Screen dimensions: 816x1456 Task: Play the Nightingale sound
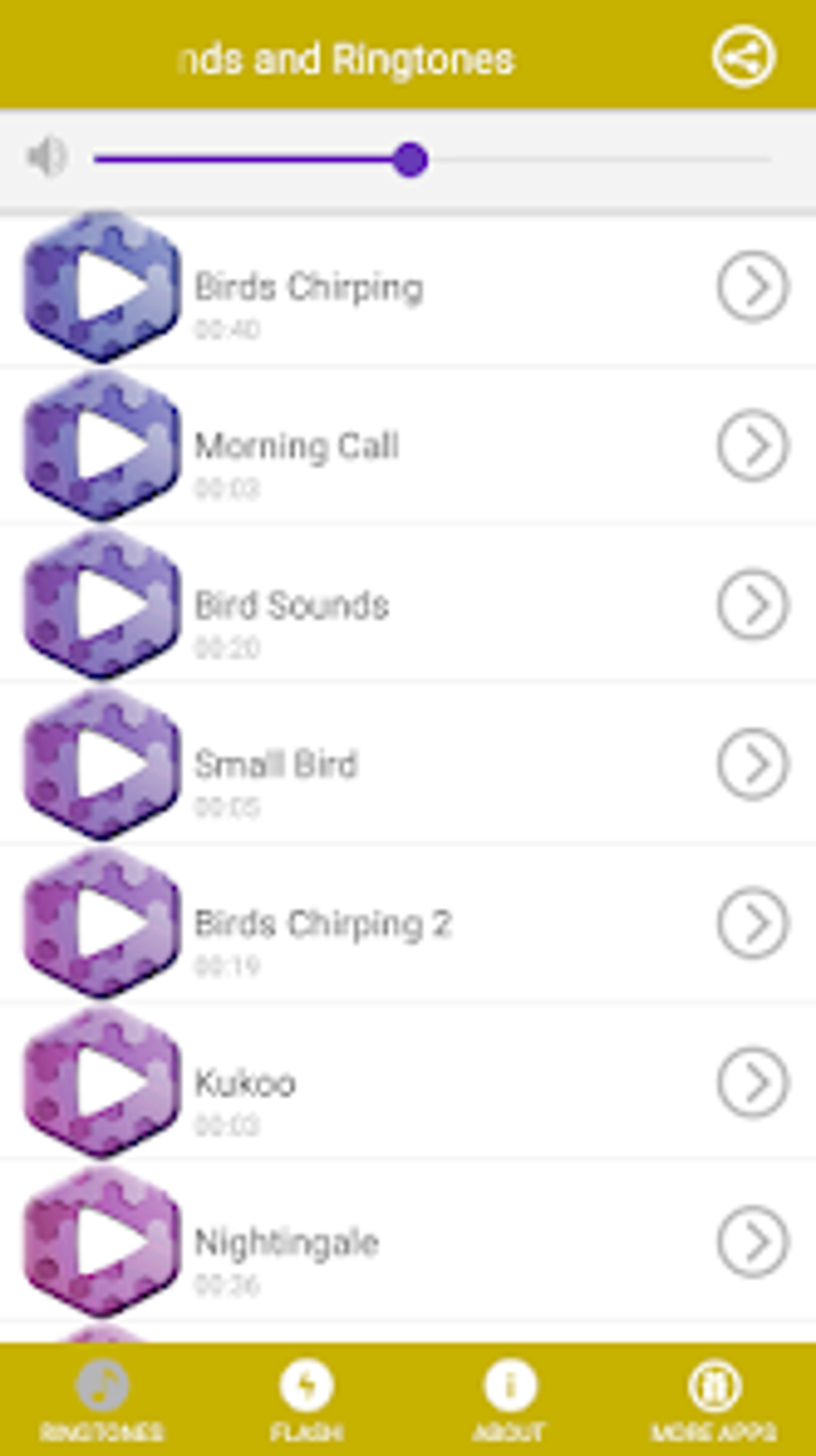click(102, 1241)
